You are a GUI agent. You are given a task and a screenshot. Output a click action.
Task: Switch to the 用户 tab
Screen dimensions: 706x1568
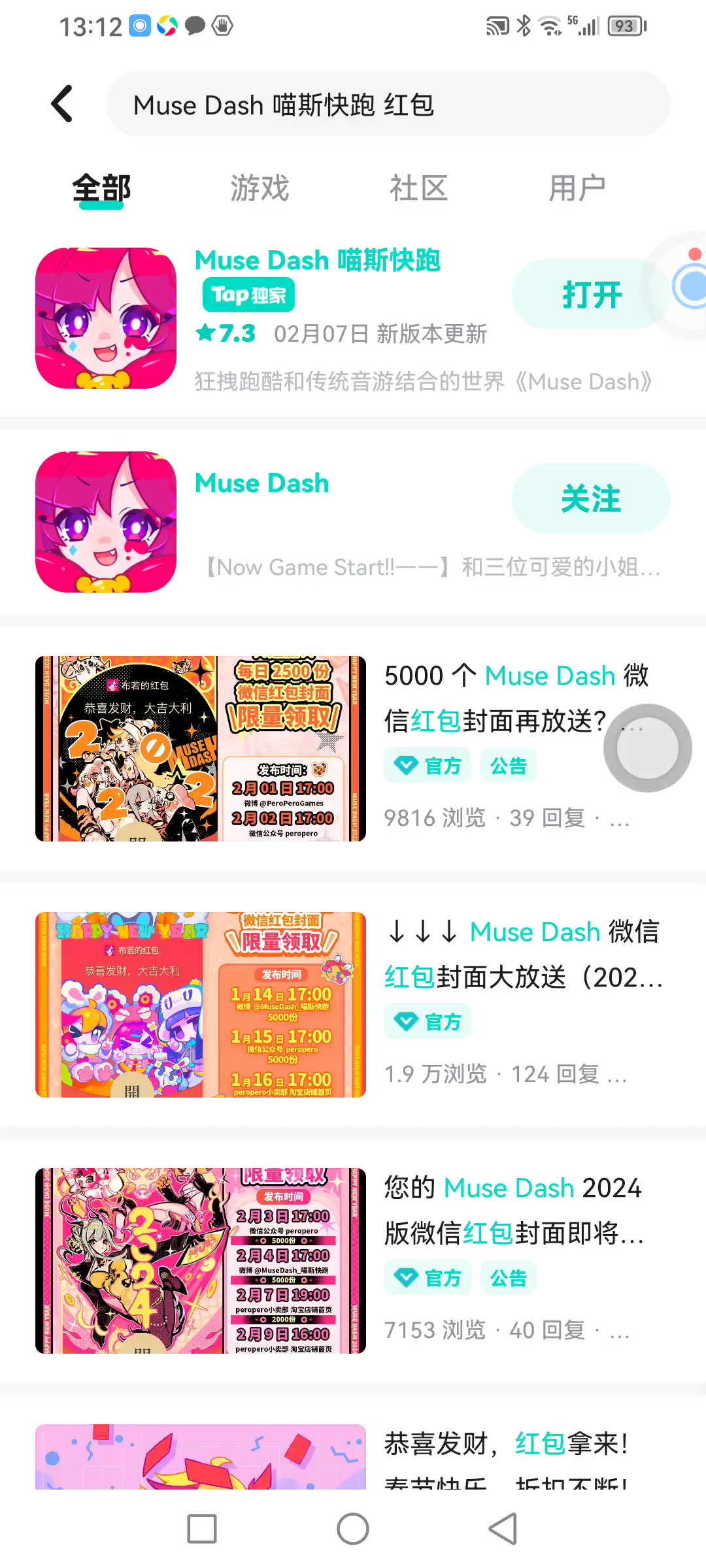[x=577, y=189]
